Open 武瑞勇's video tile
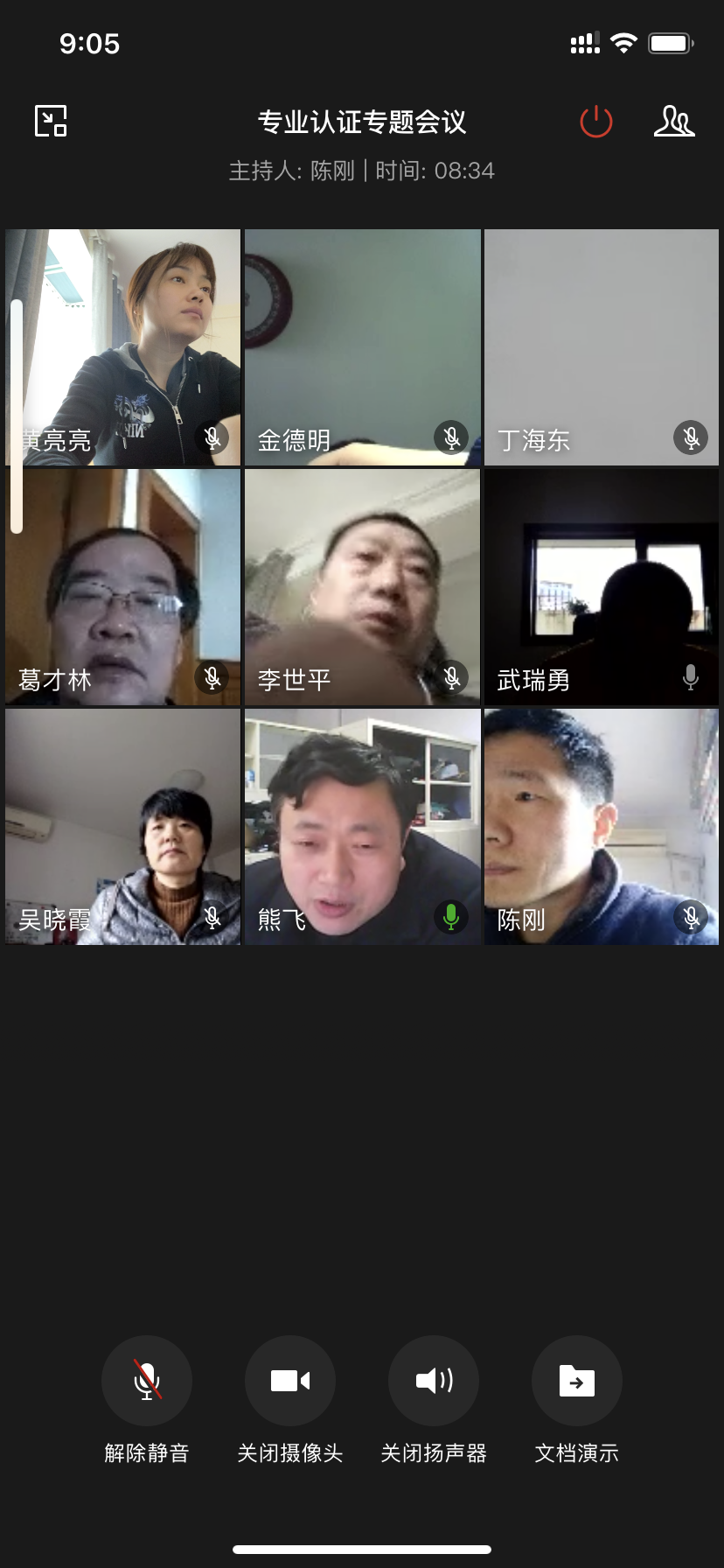The height and width of the screenshot is (1568, 724). pyautogui.click(x=602, y=587)
